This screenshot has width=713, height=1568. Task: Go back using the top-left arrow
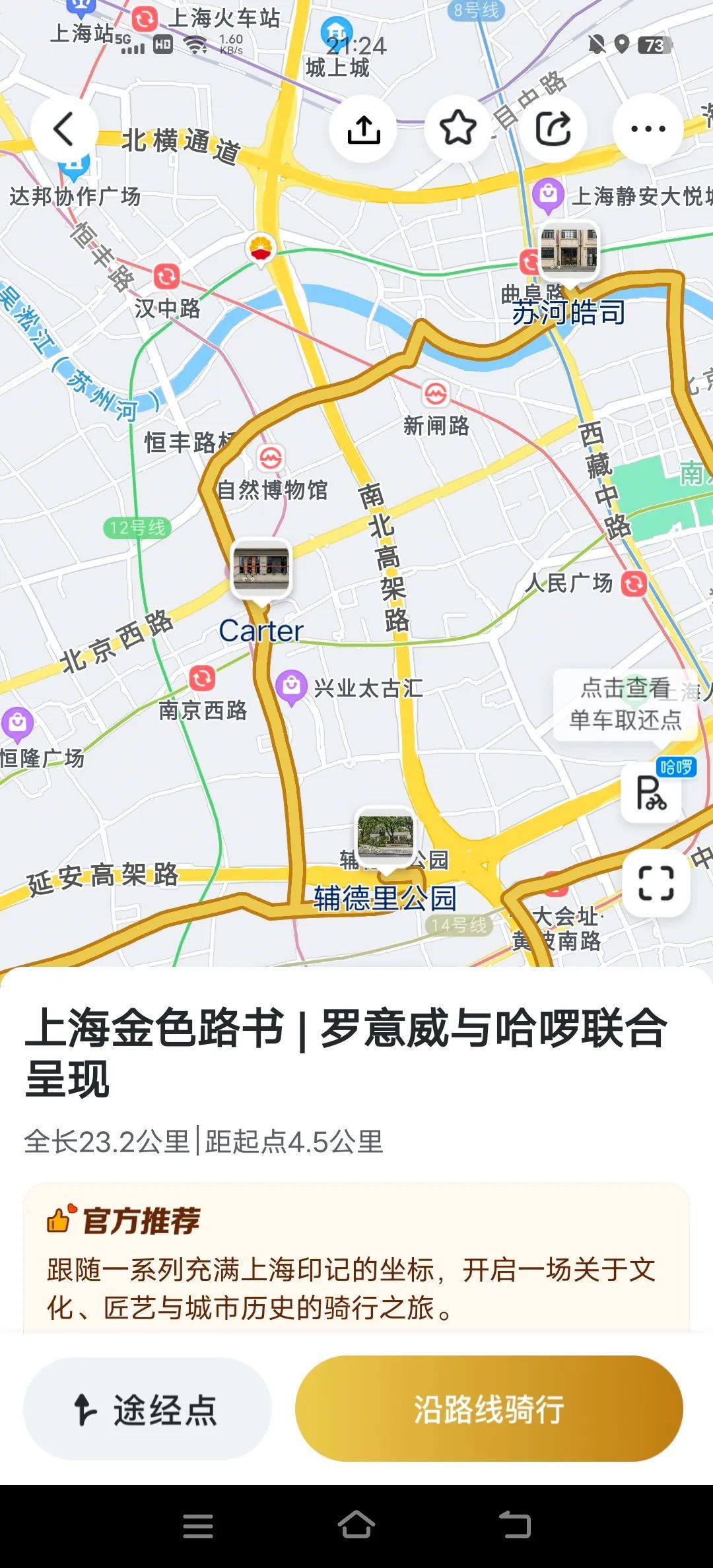64,129
